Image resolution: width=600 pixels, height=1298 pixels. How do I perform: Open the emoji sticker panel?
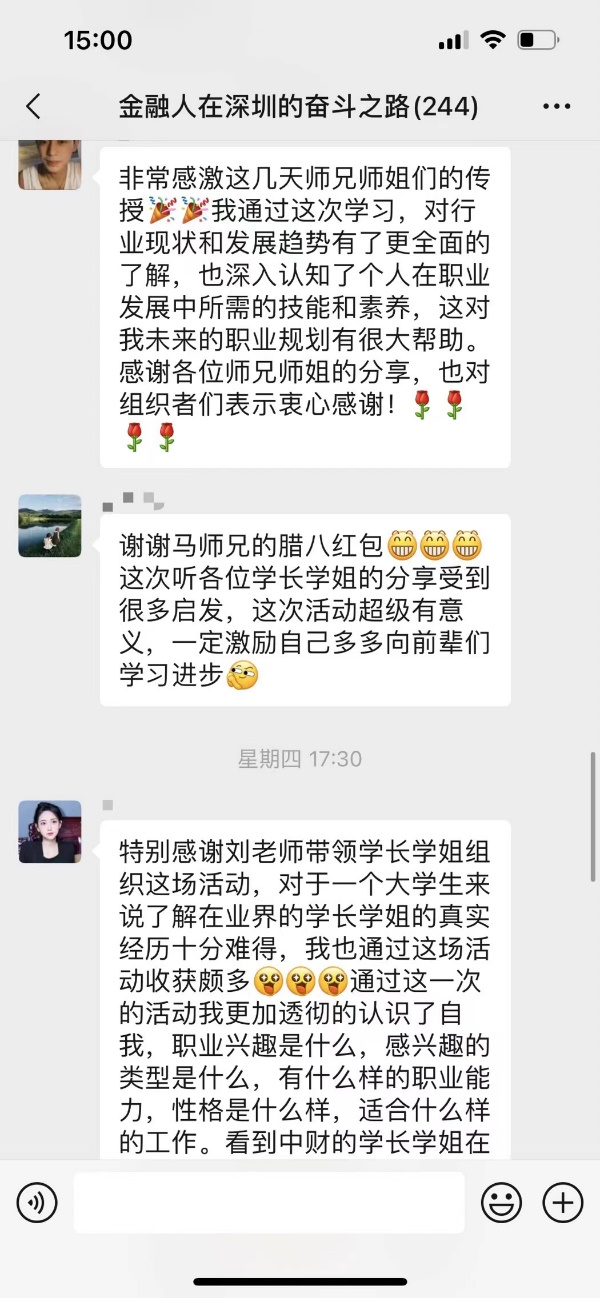point(502,1202)
